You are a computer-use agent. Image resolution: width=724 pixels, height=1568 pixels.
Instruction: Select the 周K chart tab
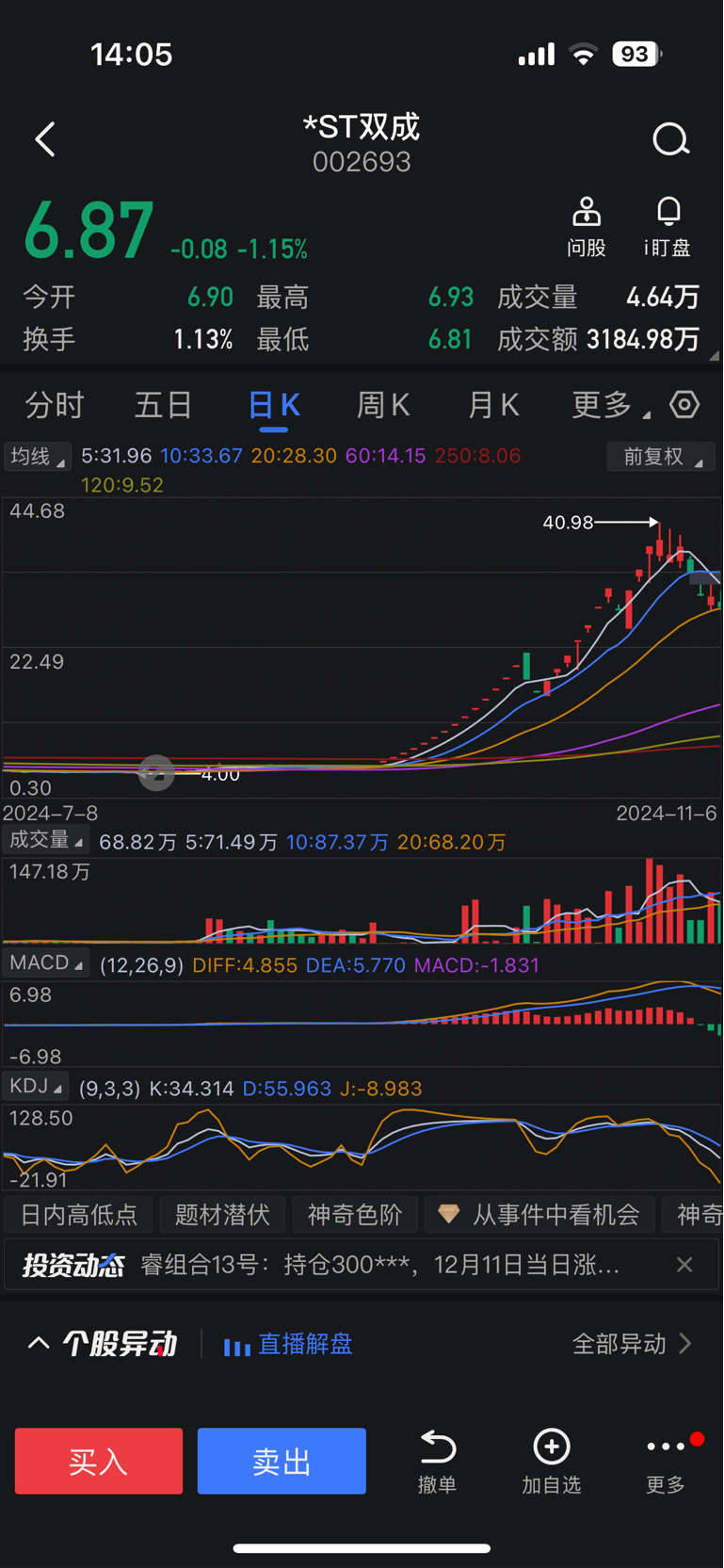pos(383,405)
